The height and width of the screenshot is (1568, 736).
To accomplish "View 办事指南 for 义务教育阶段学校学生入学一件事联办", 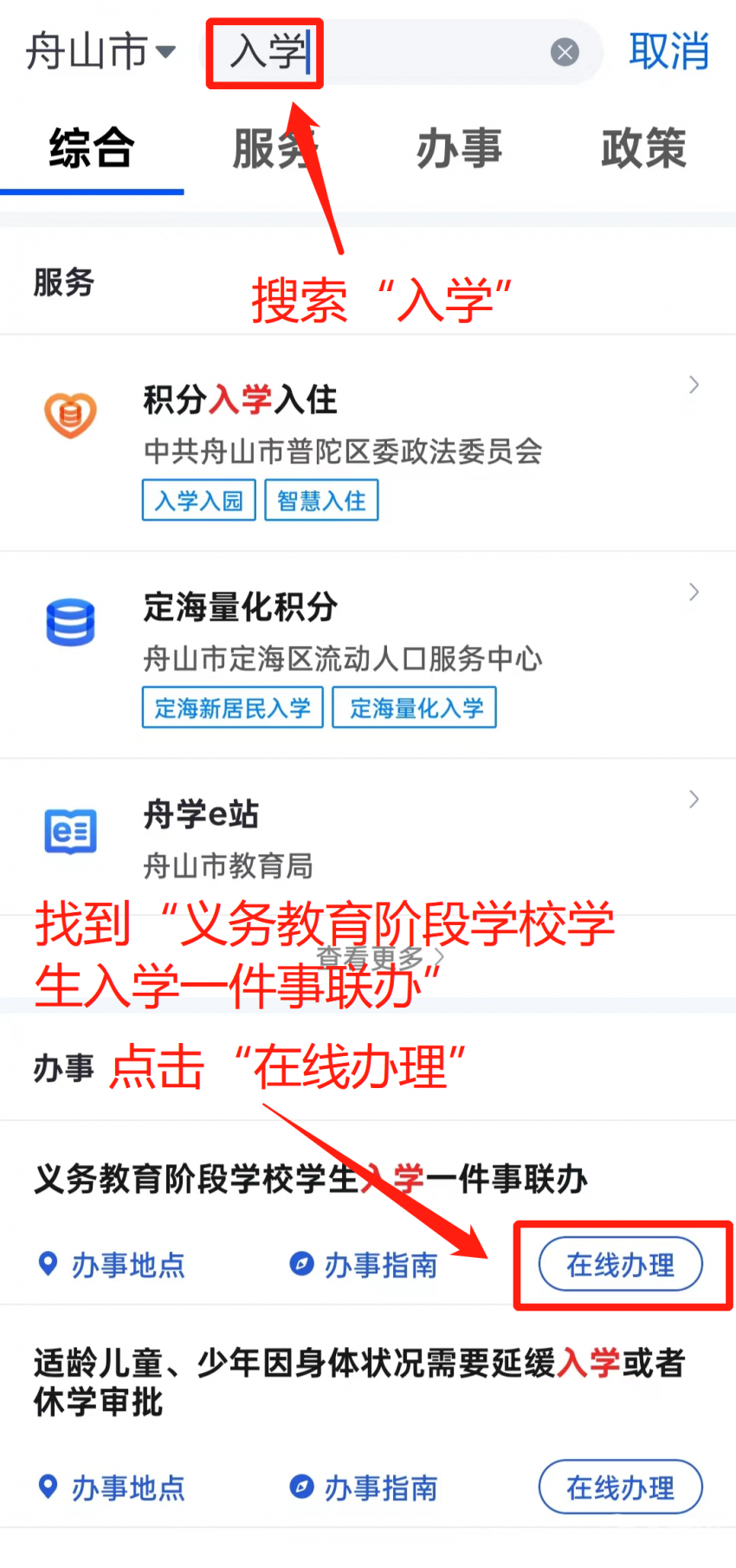I will (364, 1265).
